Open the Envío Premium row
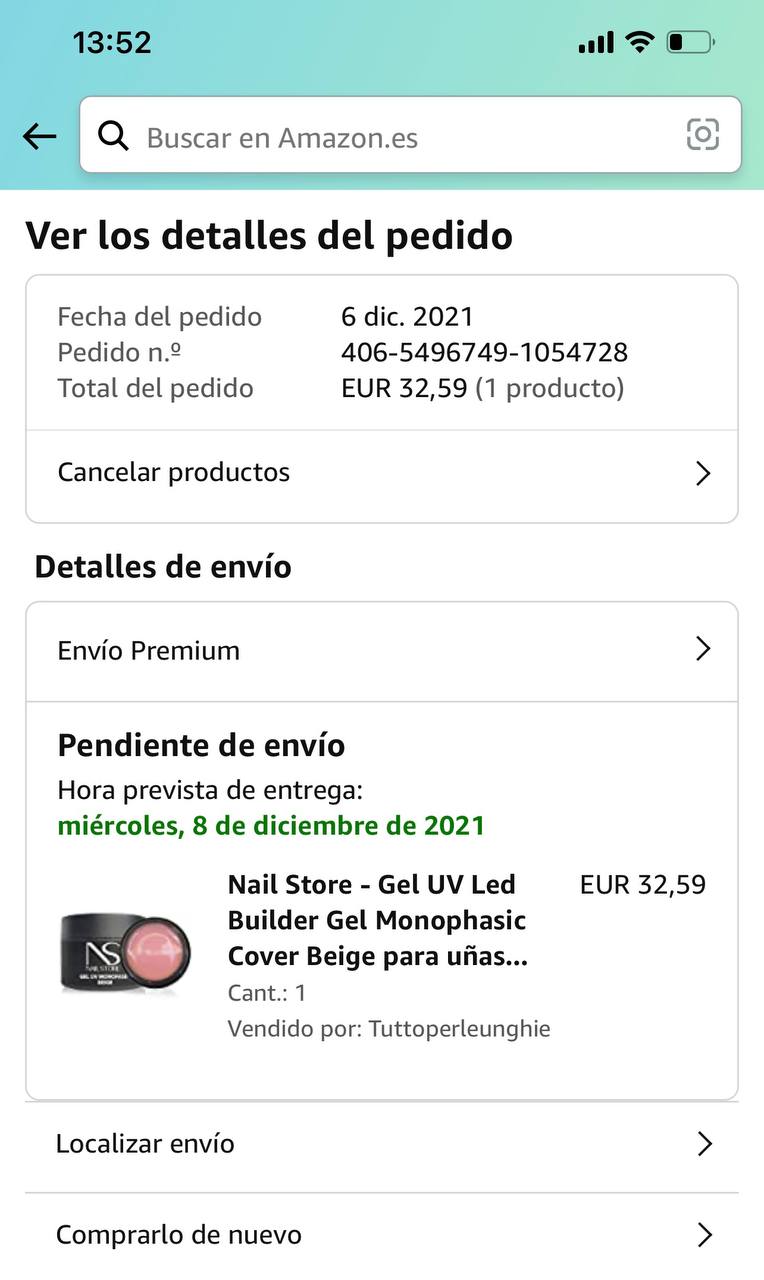Screen dimensions: 764x1280 (382, 651)
